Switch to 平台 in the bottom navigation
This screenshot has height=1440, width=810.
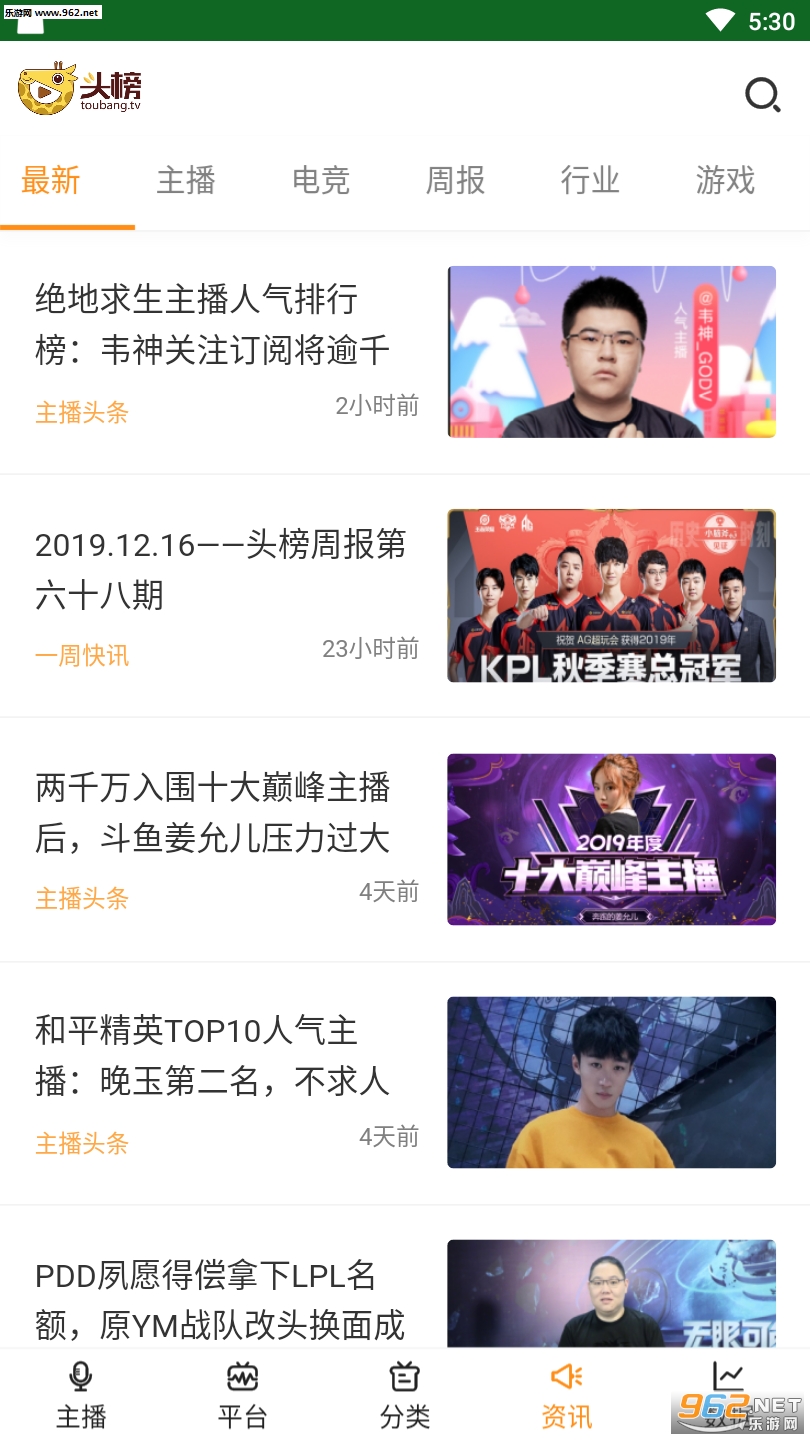(x=243, y=1395)
